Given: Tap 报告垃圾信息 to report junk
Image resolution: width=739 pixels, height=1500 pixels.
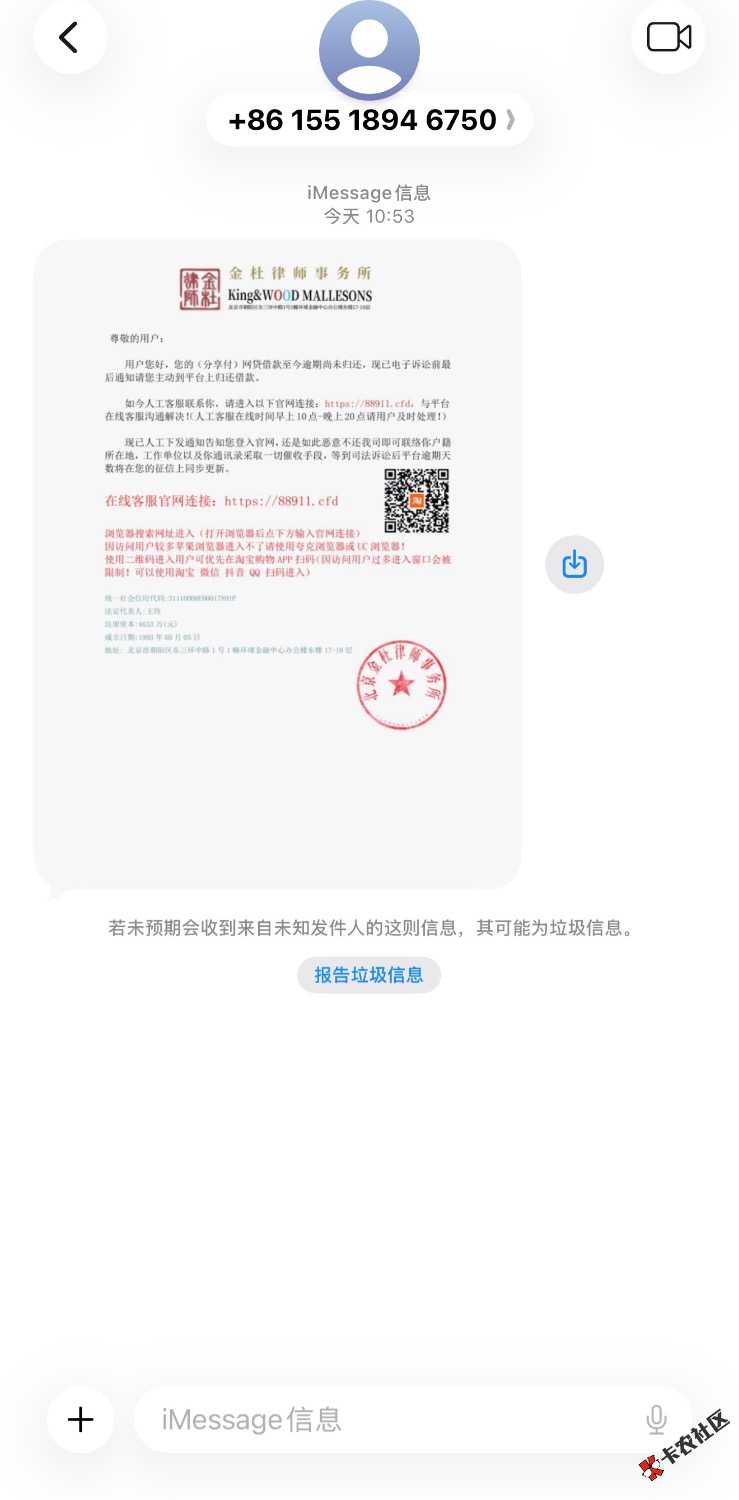Looking at the screenshot, I should click(369, 974).
